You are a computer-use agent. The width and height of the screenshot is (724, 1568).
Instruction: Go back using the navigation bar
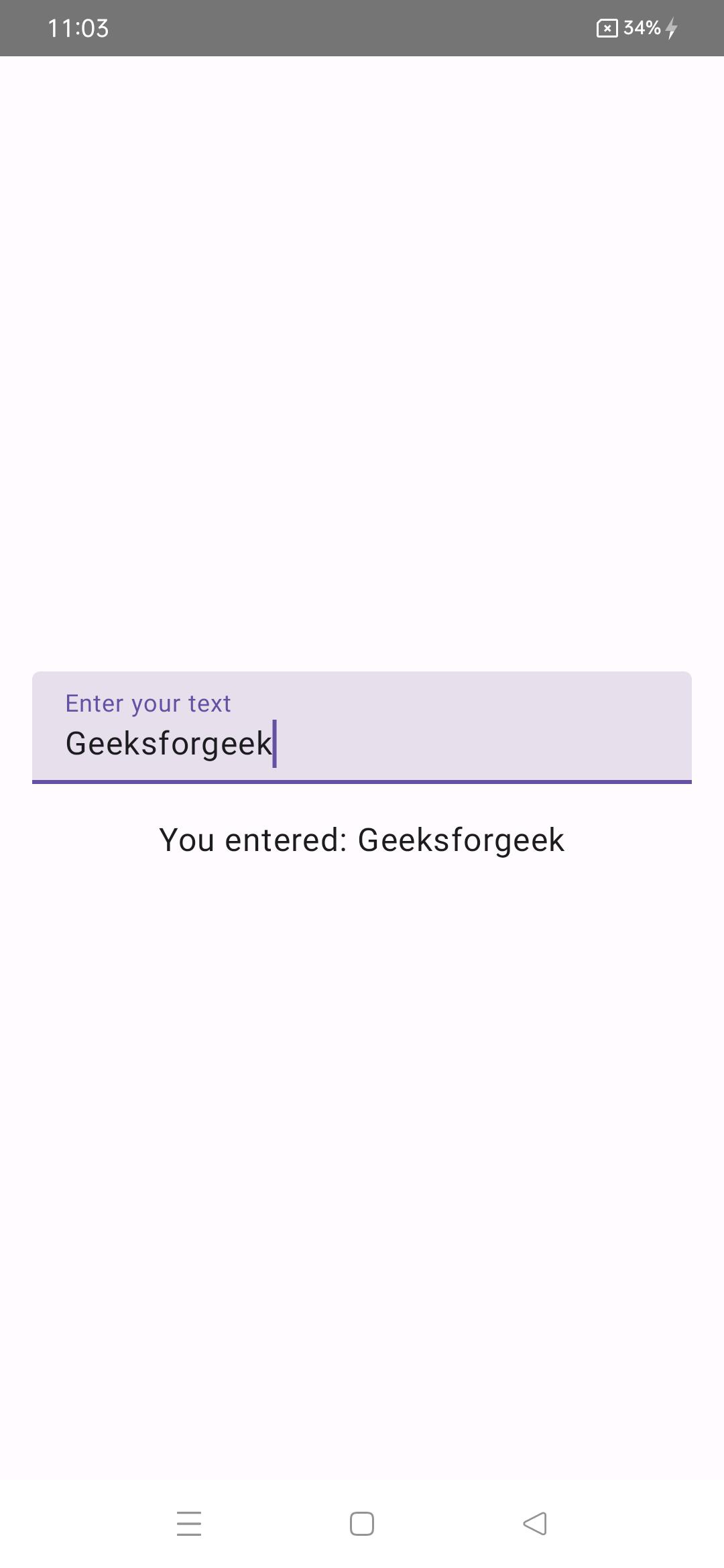point(535,1524)
